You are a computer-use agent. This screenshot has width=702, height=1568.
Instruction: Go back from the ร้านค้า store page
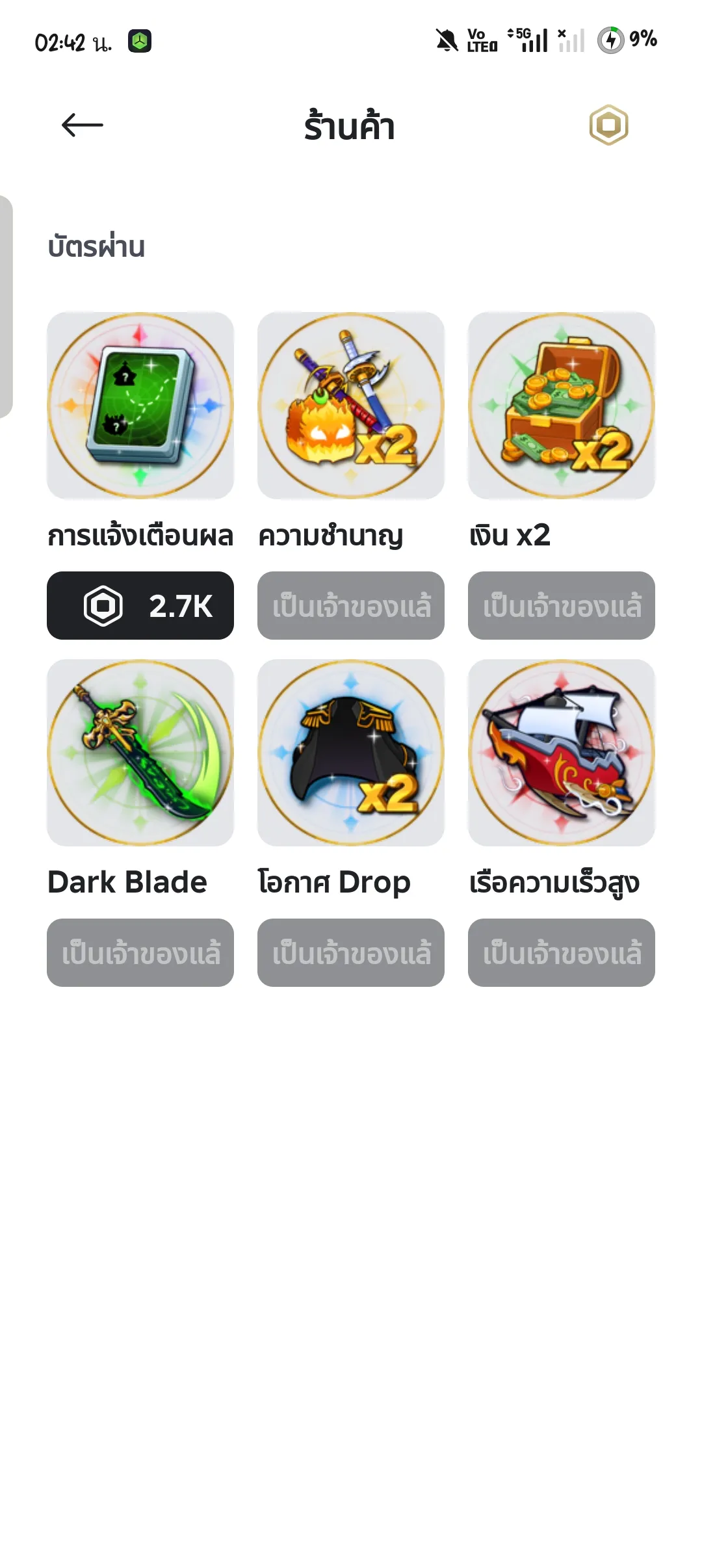pyautogui.click(x=83, y=125)
